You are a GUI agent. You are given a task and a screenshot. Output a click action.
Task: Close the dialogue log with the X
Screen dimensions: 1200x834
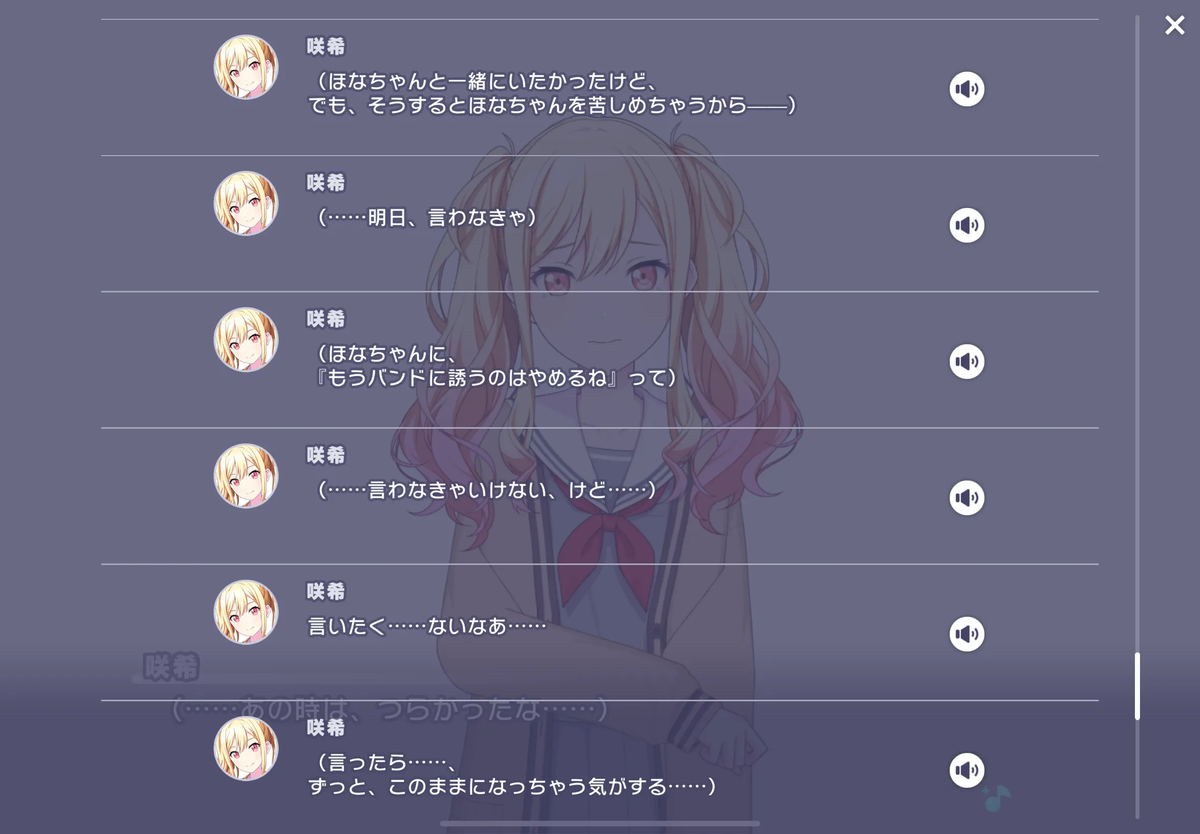tap(1174, 25)
